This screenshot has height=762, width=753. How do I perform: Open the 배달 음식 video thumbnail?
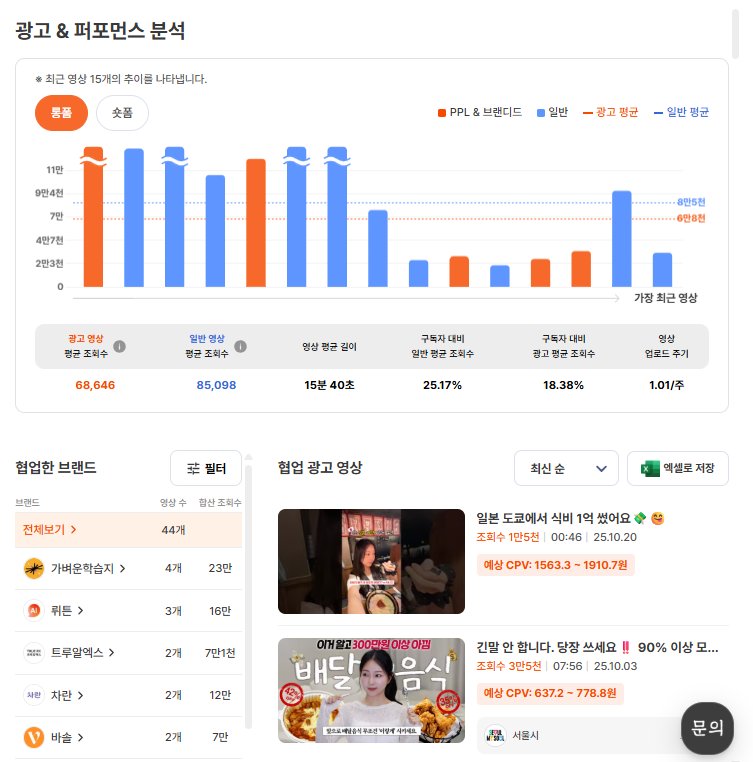(x=371, y=690)
